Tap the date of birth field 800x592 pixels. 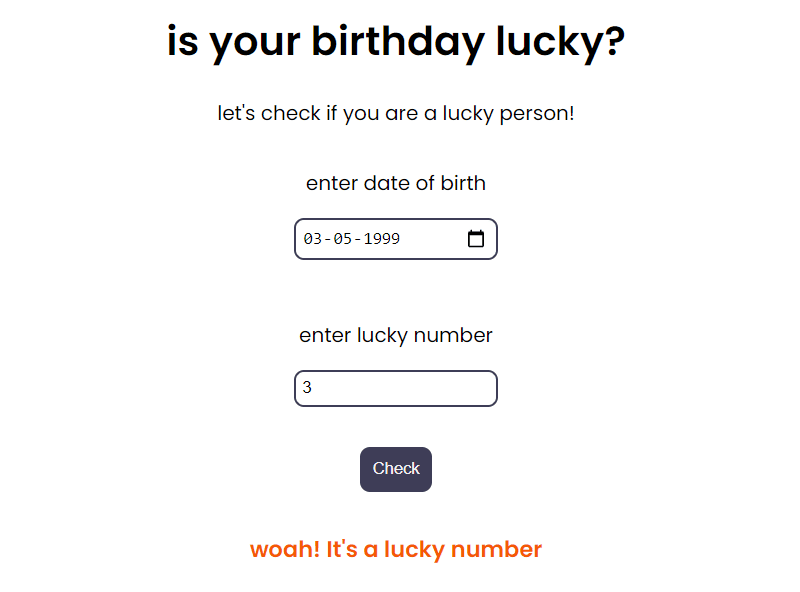pos(380,239)
